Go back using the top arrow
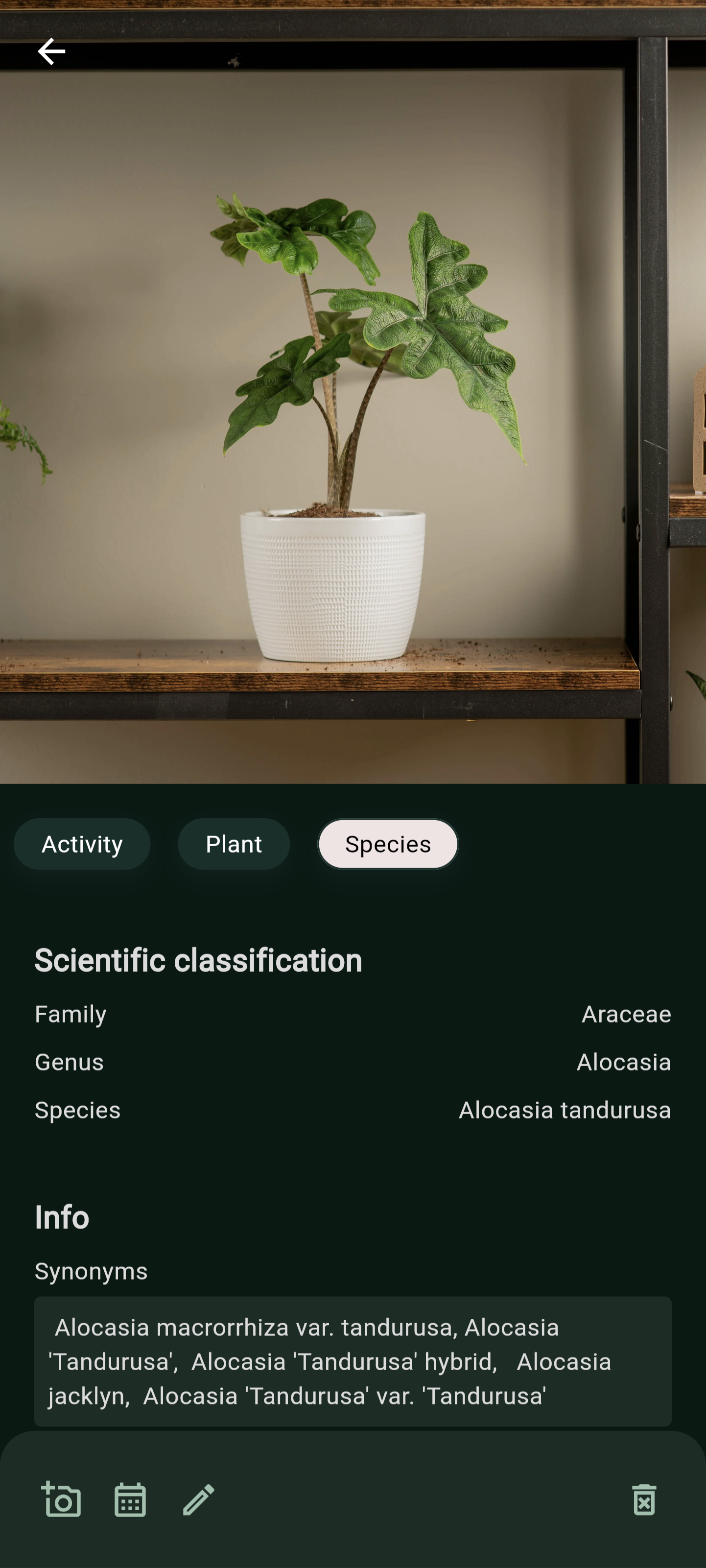The width and height of the screenshot is (706, 1568). tap(51, 51)
